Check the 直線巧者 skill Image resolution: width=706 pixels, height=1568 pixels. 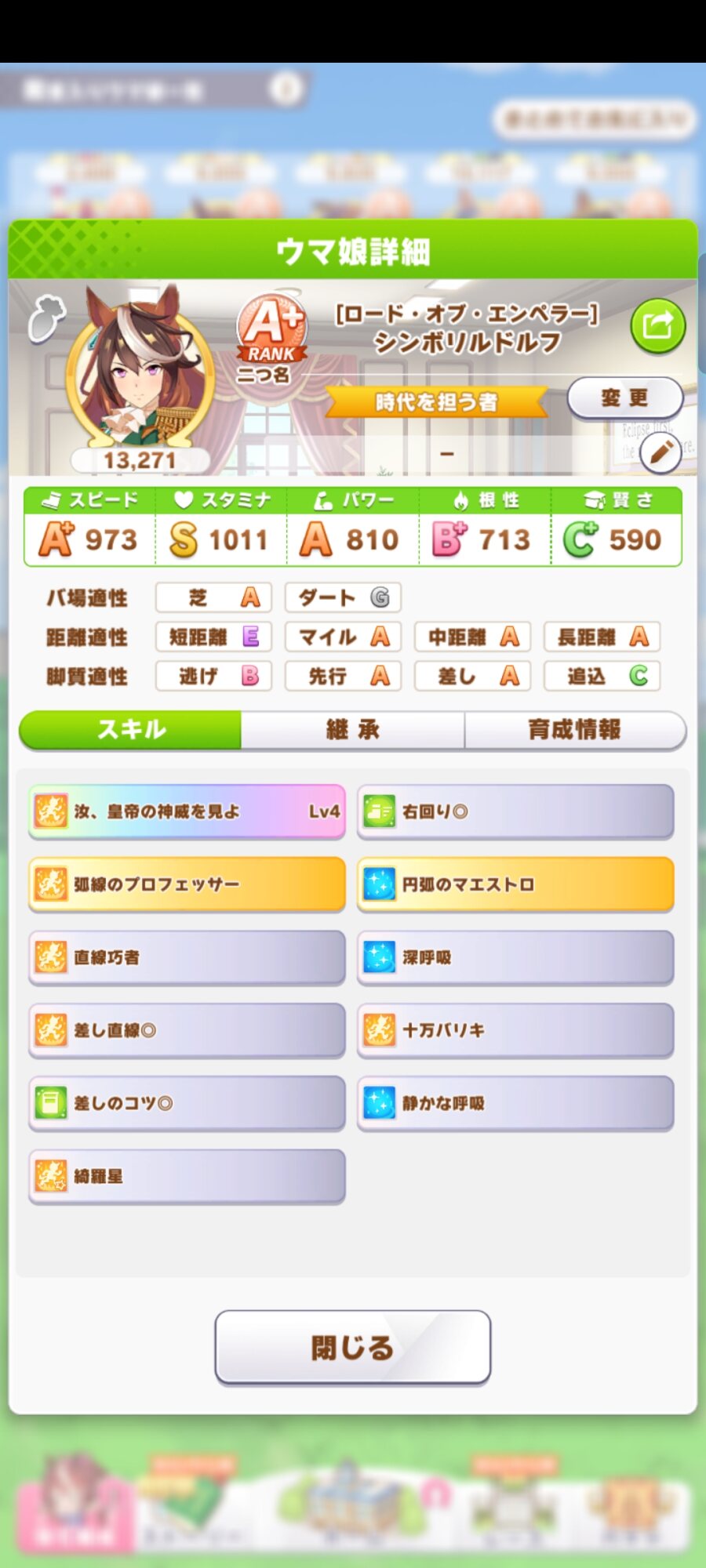187,957
